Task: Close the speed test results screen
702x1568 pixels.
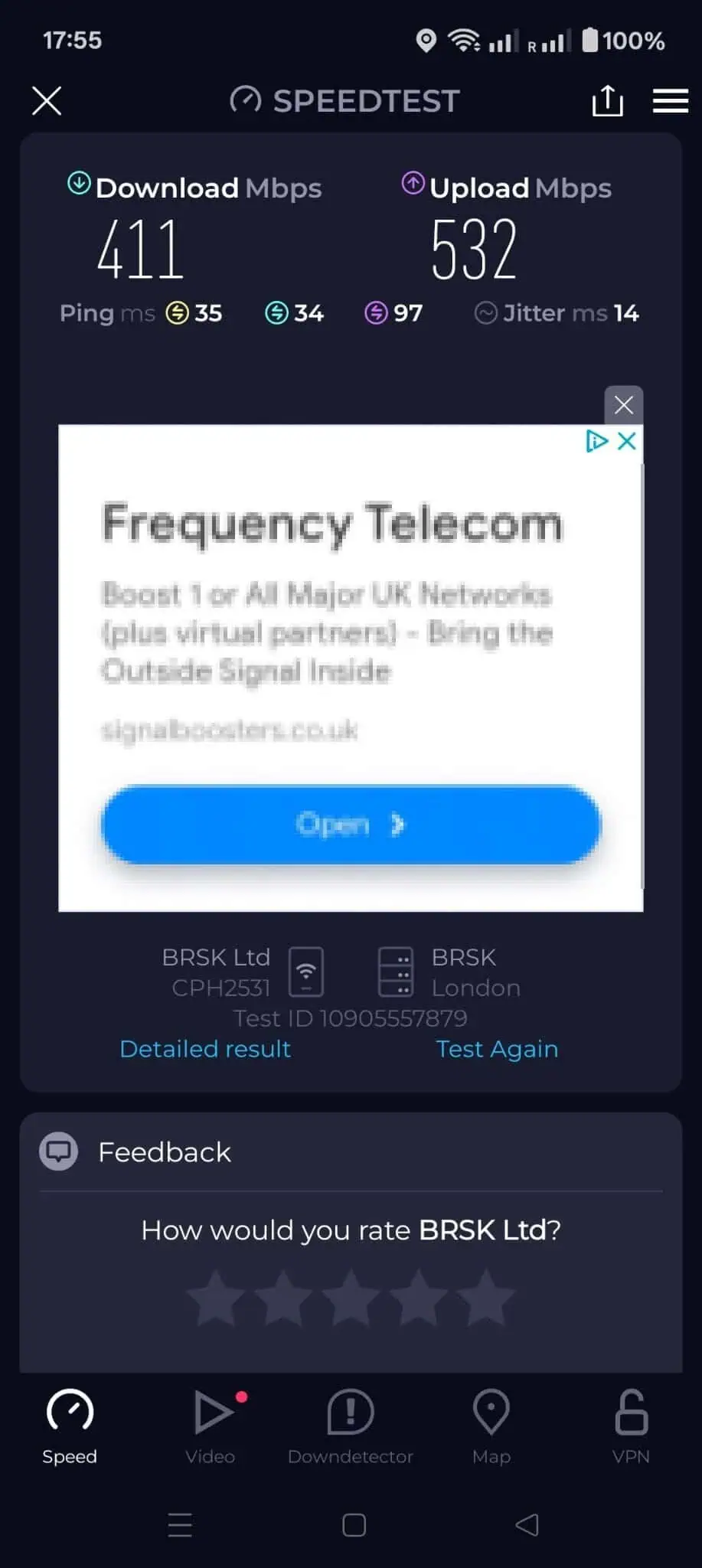Action: [47, 101]
